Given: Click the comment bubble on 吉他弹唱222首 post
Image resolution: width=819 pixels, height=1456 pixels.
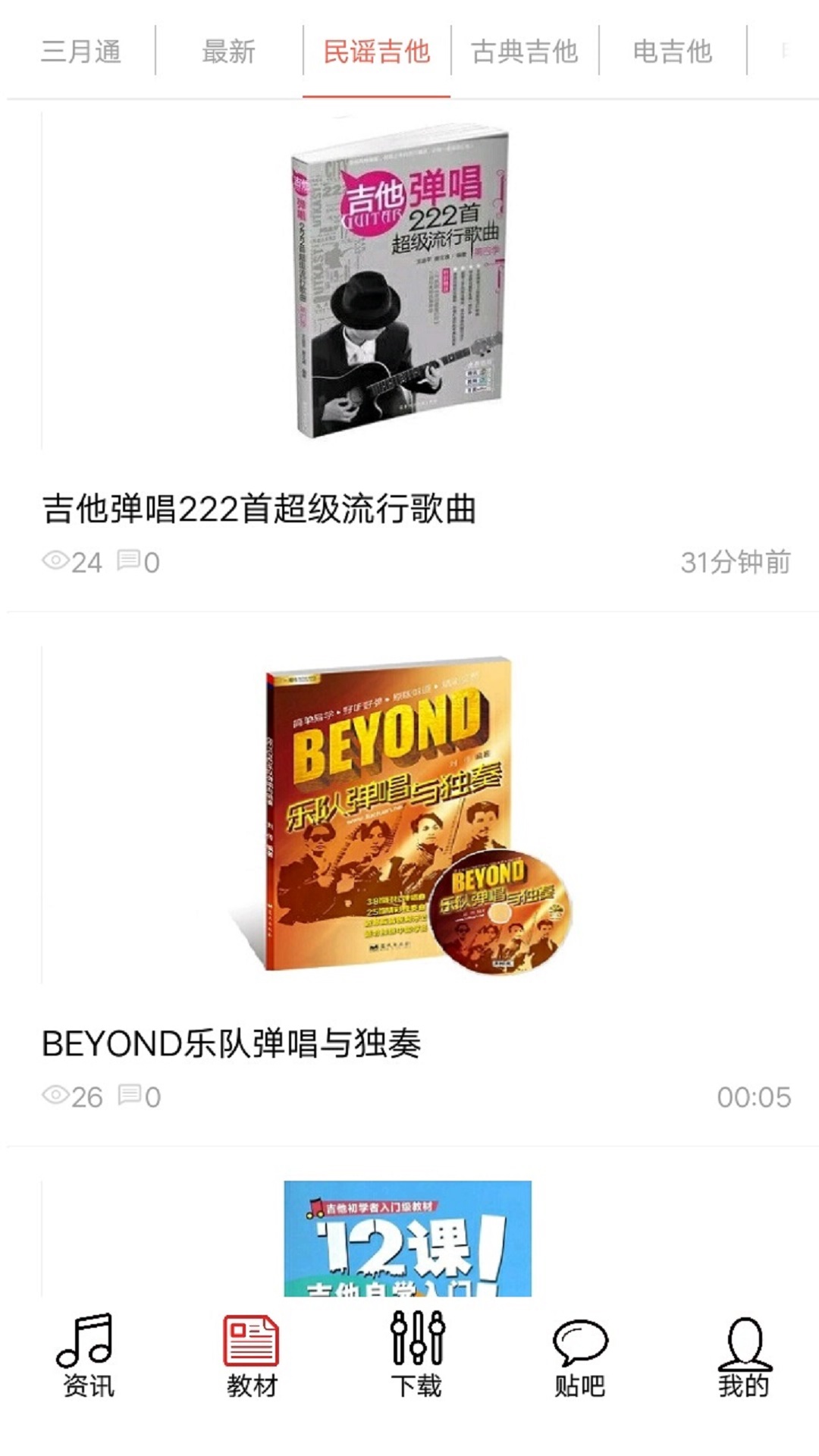Looking at the screenshot, I should 129,561.
